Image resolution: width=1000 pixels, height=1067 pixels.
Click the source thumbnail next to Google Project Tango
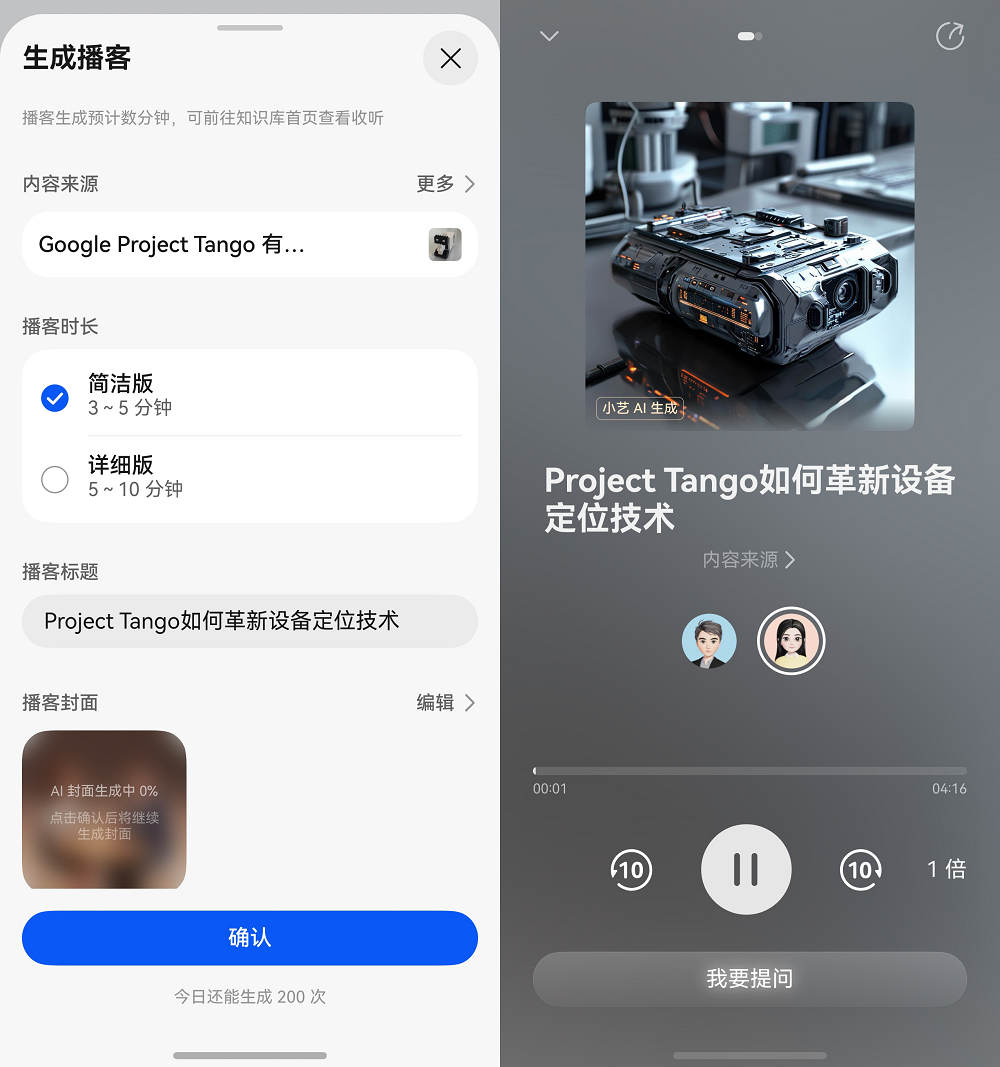pos(444,244)
